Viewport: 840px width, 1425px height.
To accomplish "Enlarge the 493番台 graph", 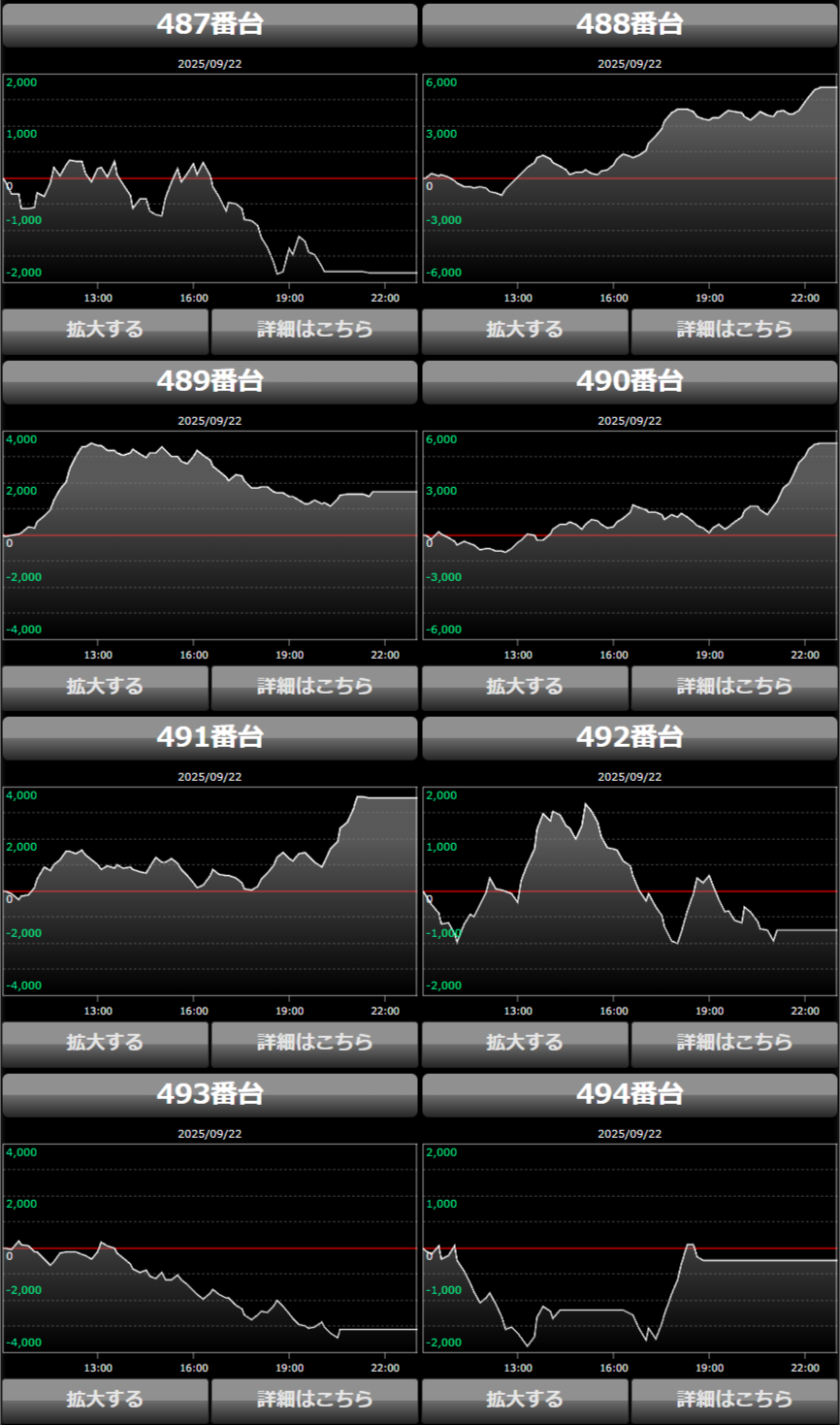I will coord(105,1400).
